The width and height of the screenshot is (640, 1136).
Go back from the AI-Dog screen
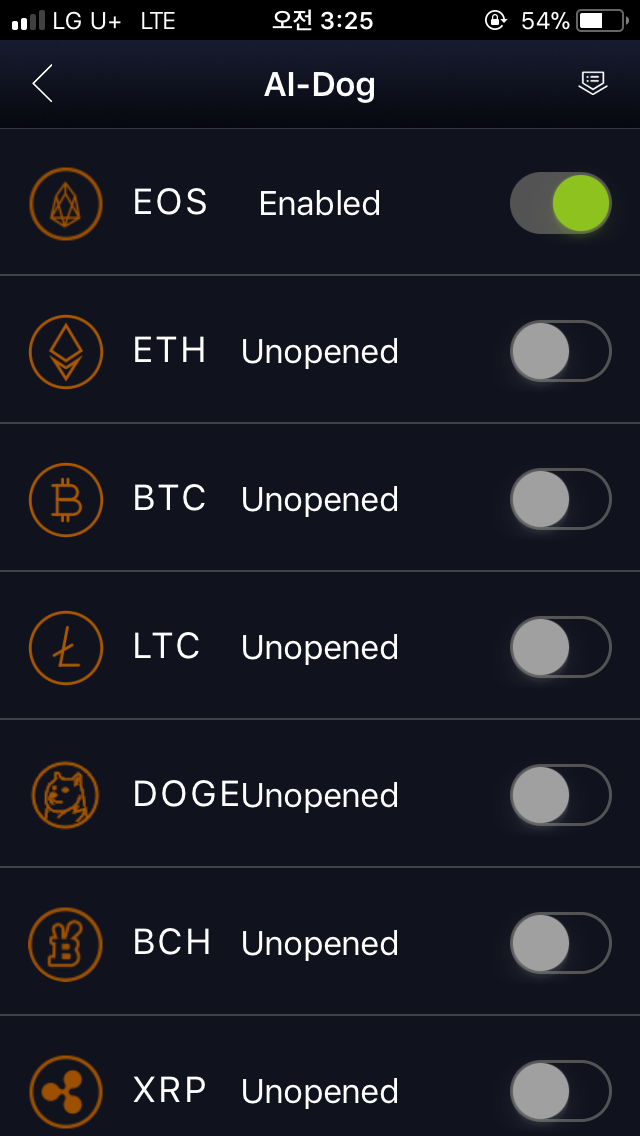[x=42, y=84]
